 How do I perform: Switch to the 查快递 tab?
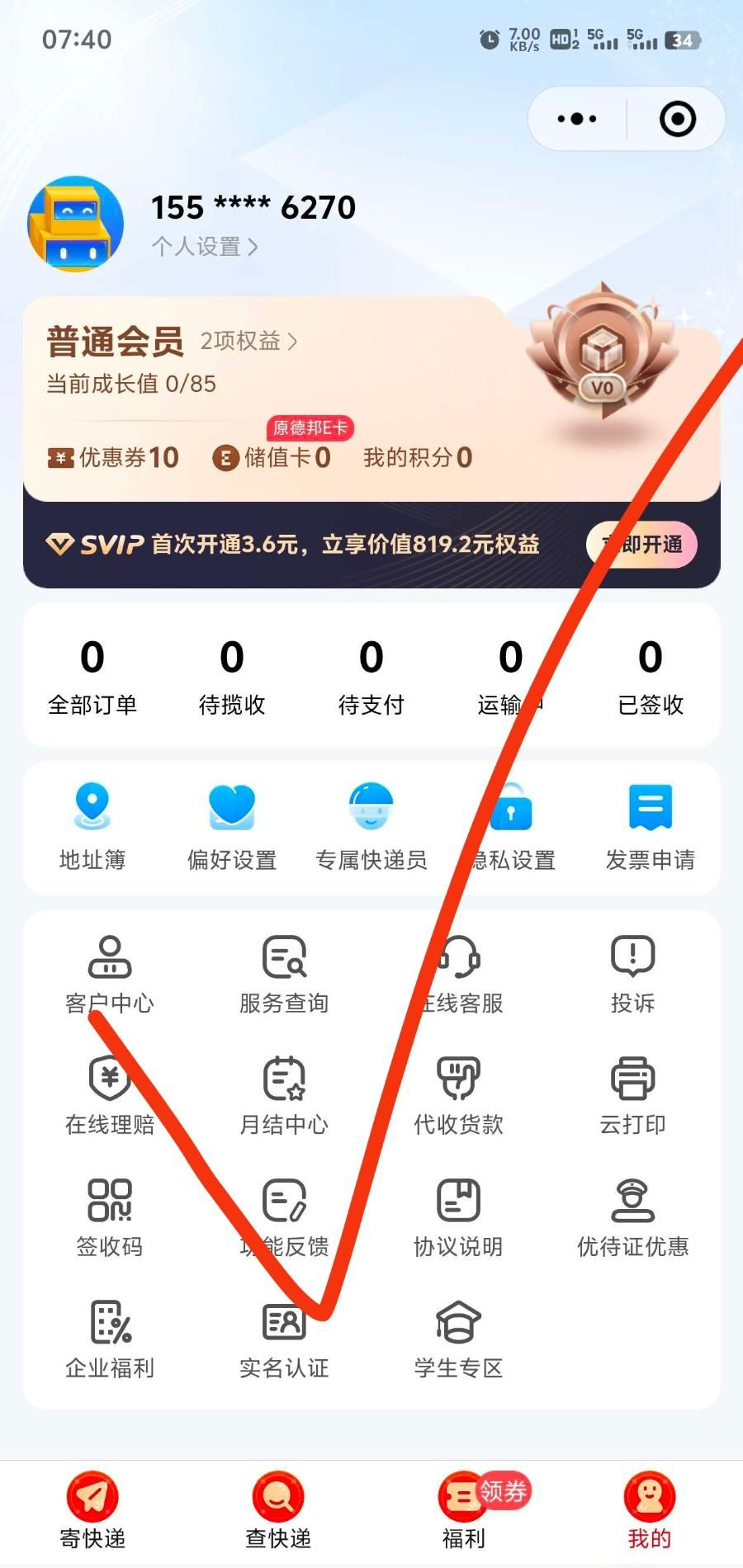278,1511
